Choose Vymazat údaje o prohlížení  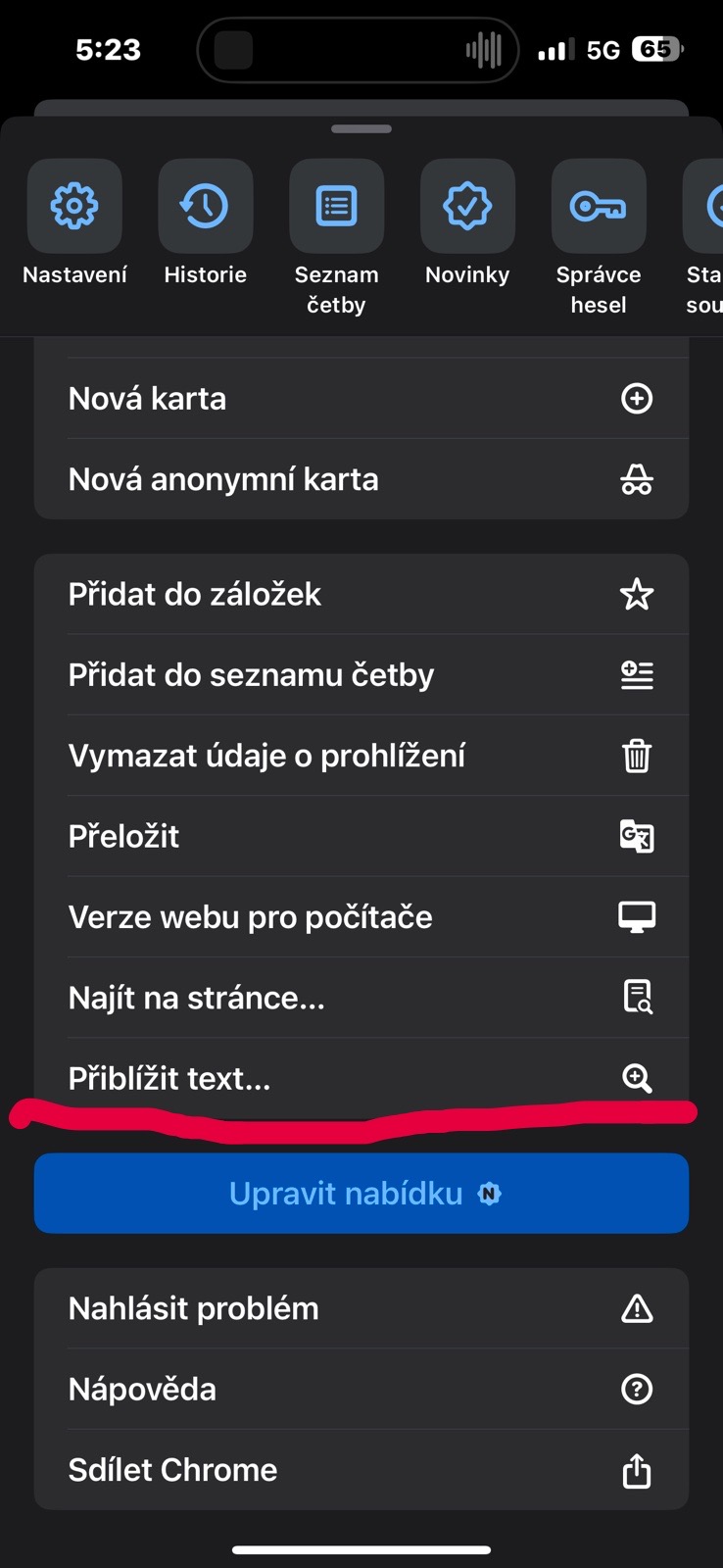coord(361,756)
